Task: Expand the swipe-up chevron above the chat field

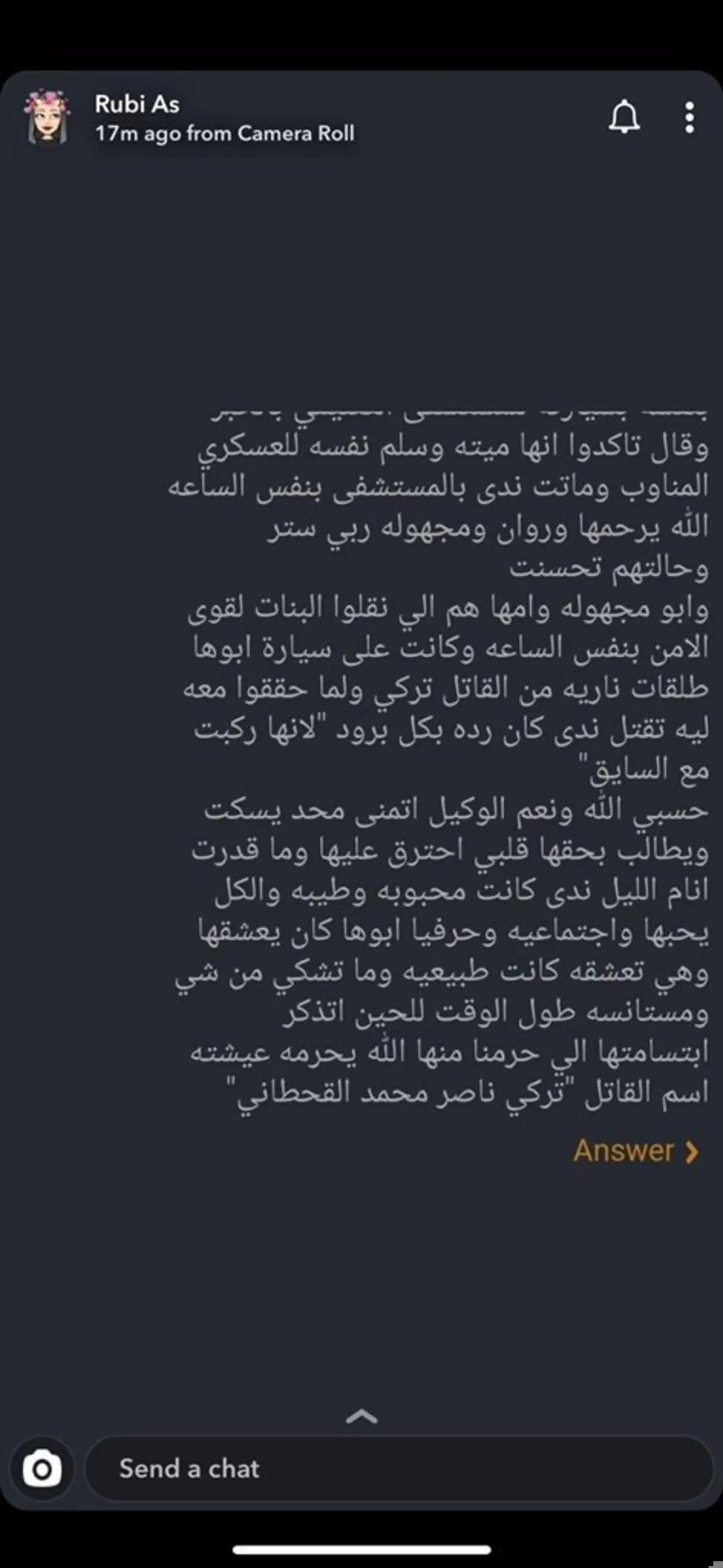Action: 361,1417
